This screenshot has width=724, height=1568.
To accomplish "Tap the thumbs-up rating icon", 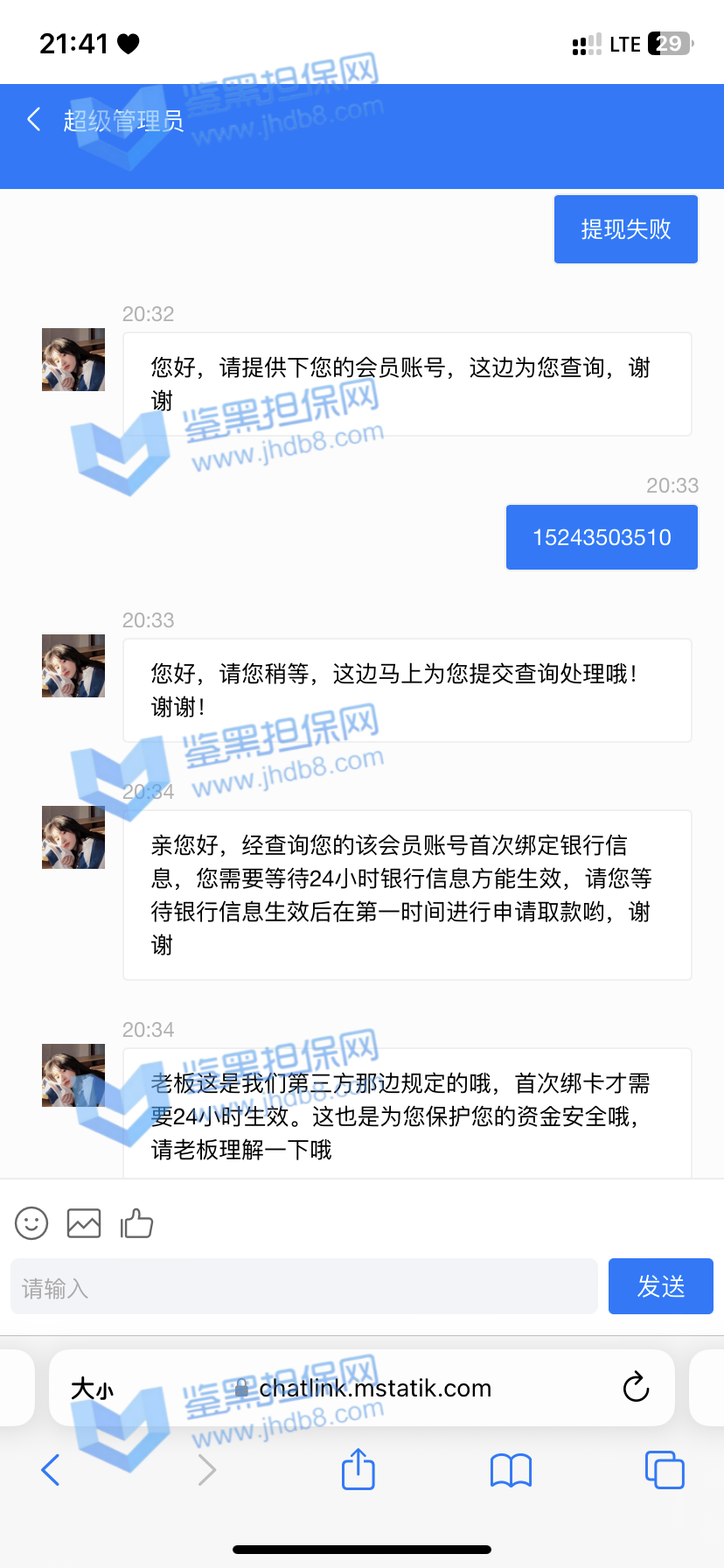I will pos(136,1223).
